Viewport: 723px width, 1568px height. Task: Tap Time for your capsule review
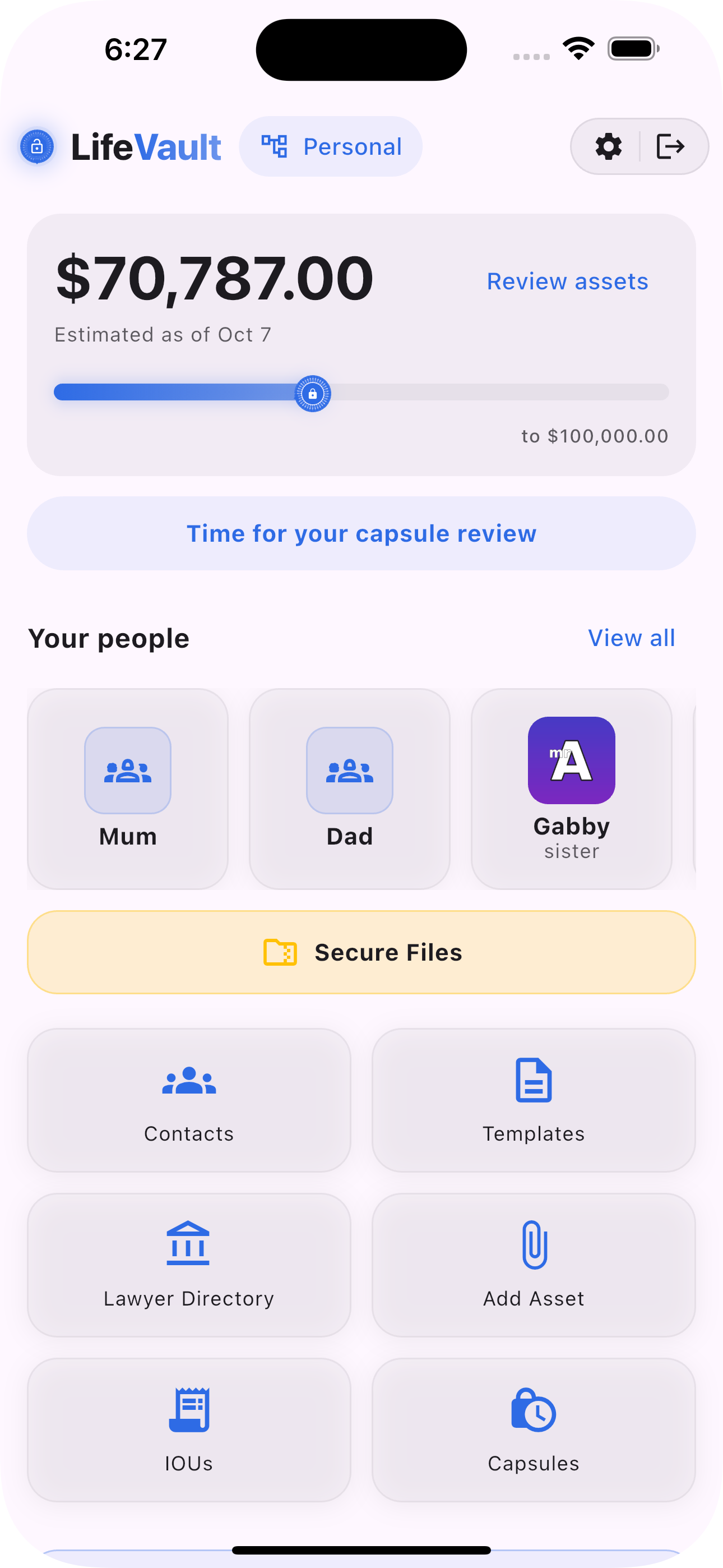click(361, 533)
